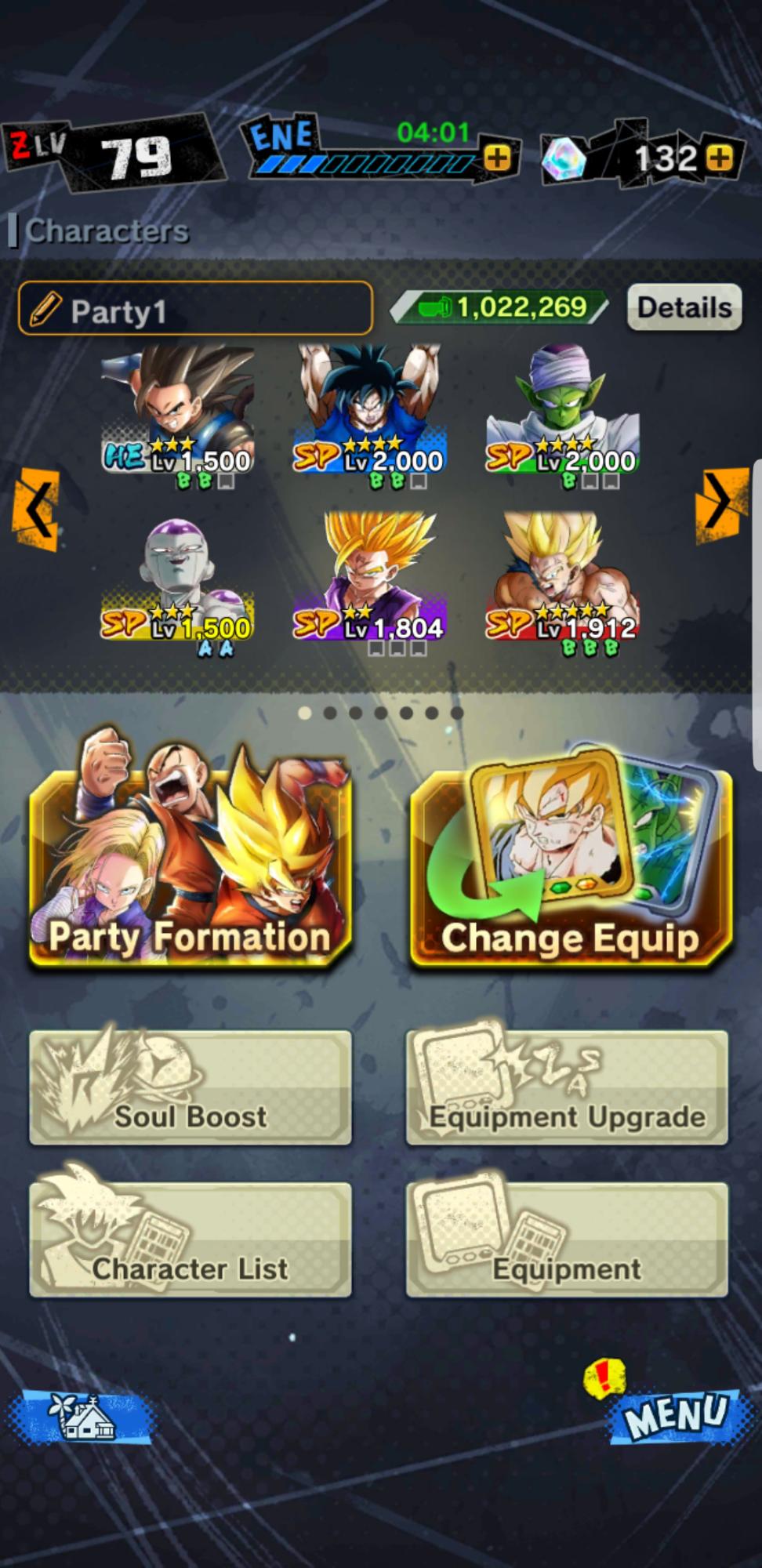Select the blue SP Lv 2,000 Goku character

click(x=369, y=412)
